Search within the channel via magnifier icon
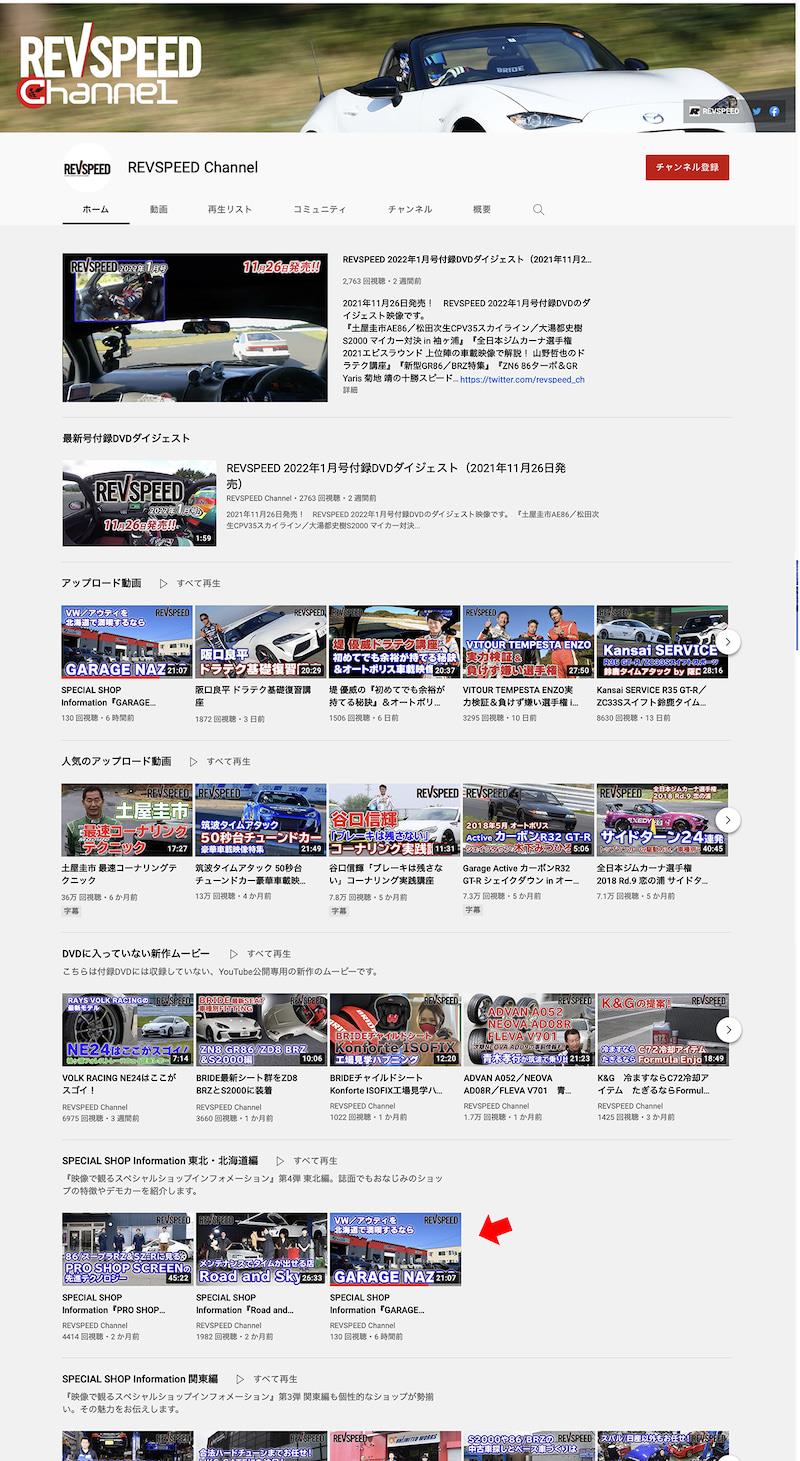 pos(538,210)
